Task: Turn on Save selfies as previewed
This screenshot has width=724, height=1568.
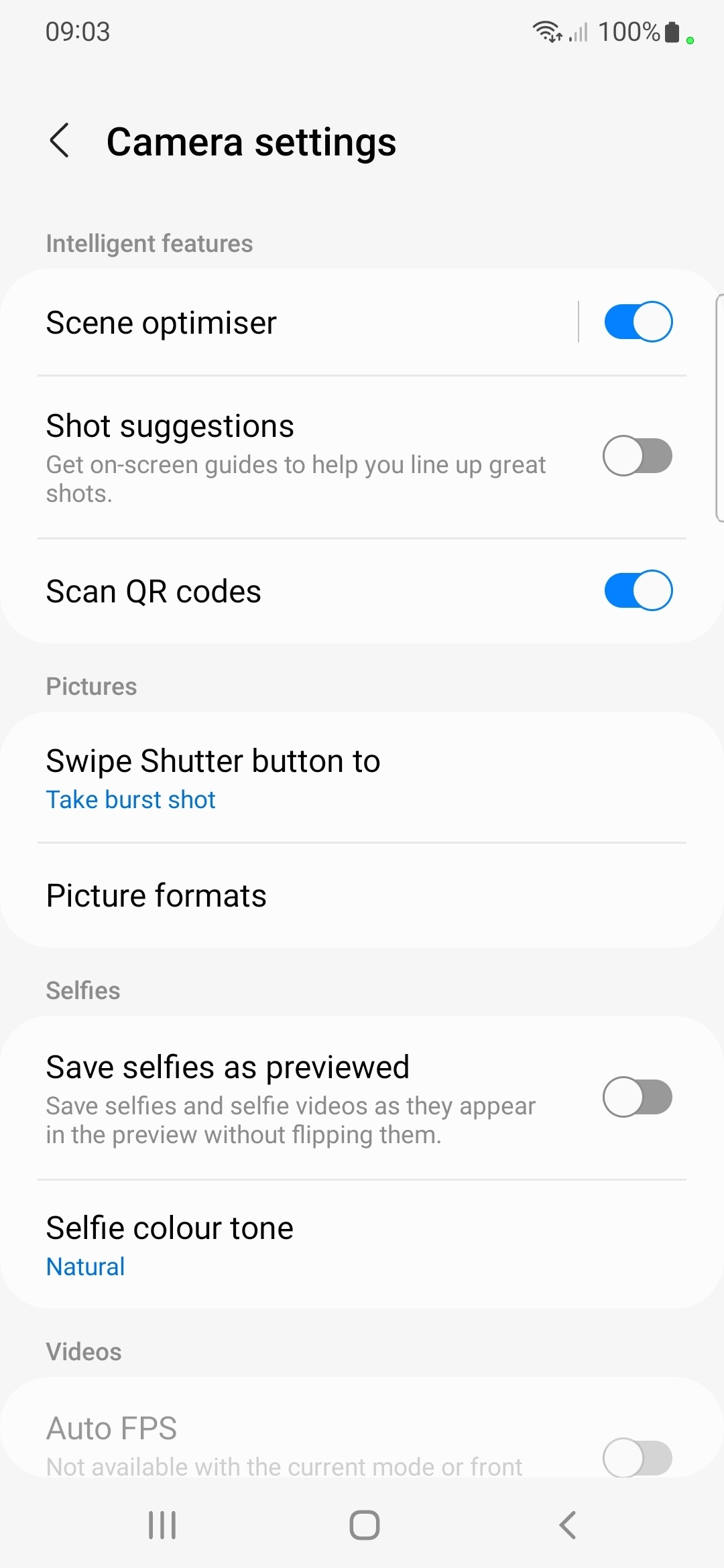Action: (x=638, y=1098)
